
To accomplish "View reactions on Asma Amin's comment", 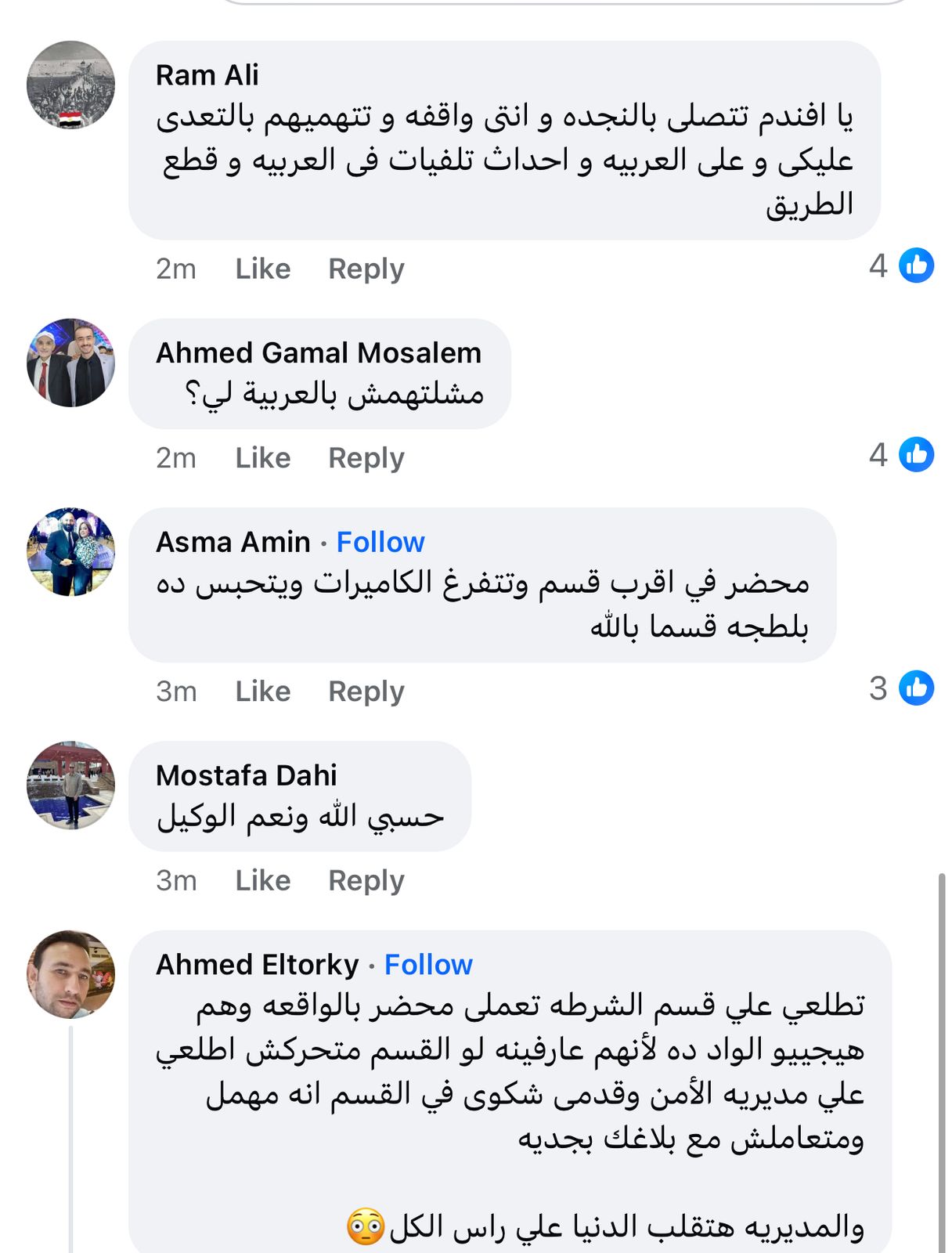I will tap(901, 688).
